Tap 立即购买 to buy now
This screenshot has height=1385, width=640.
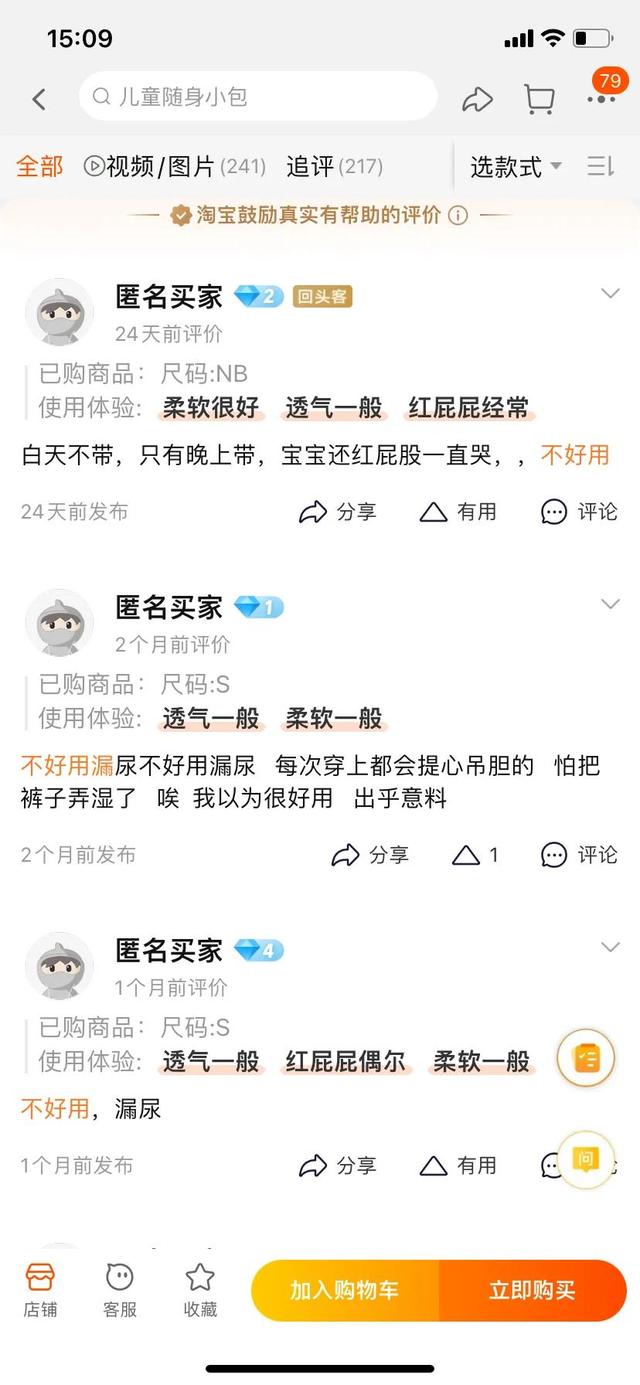[532, 1290]
